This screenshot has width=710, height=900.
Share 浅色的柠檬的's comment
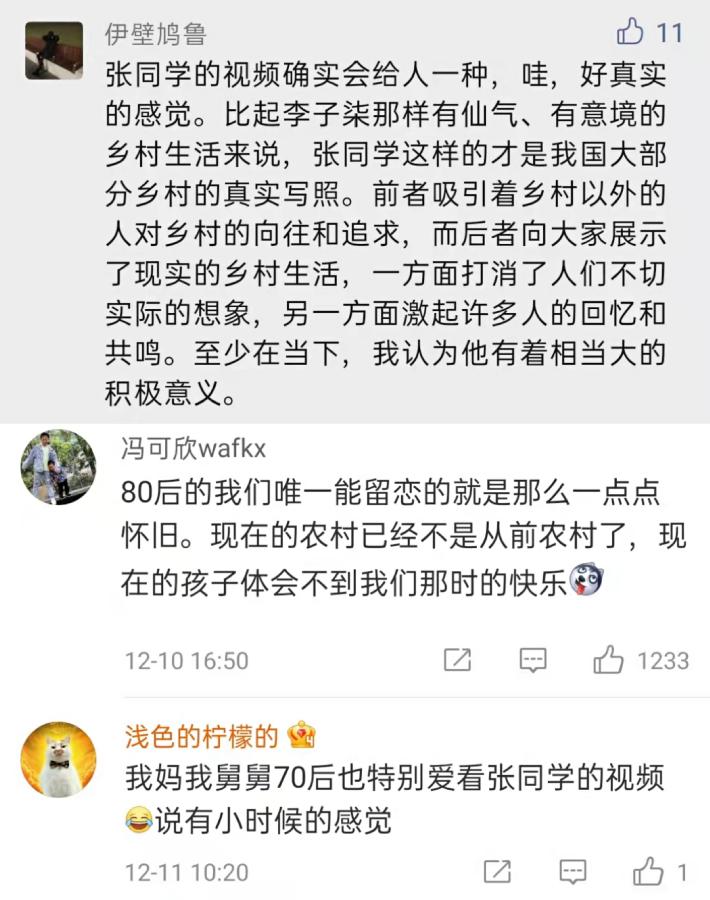(x=497, y=871)
